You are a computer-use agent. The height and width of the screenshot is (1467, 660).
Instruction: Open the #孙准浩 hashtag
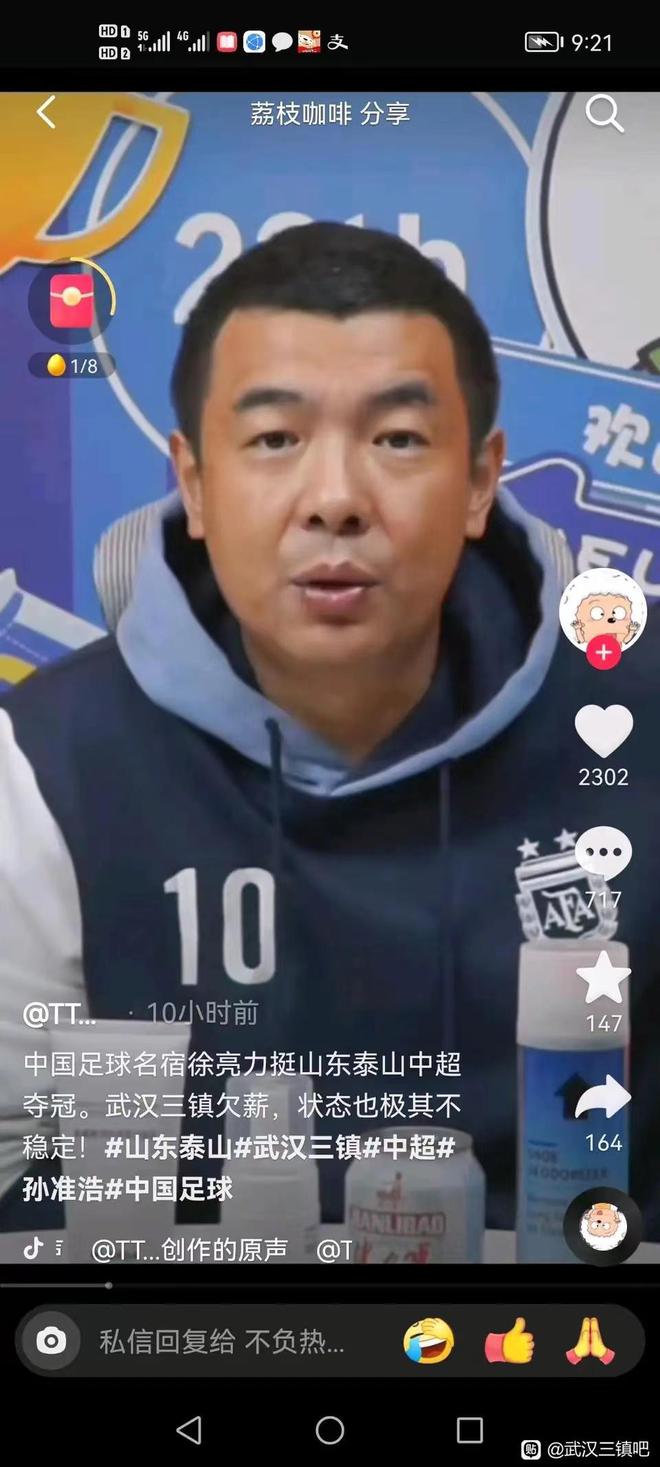(64, 1189)
